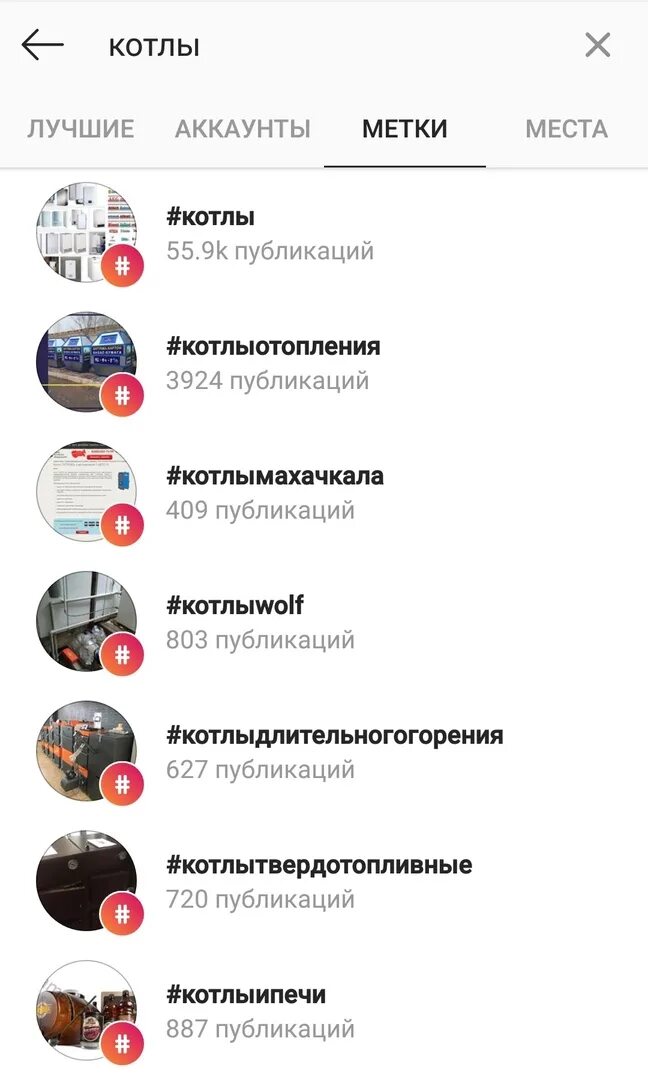Clear the search query with the X

click(x=597, y=45)
